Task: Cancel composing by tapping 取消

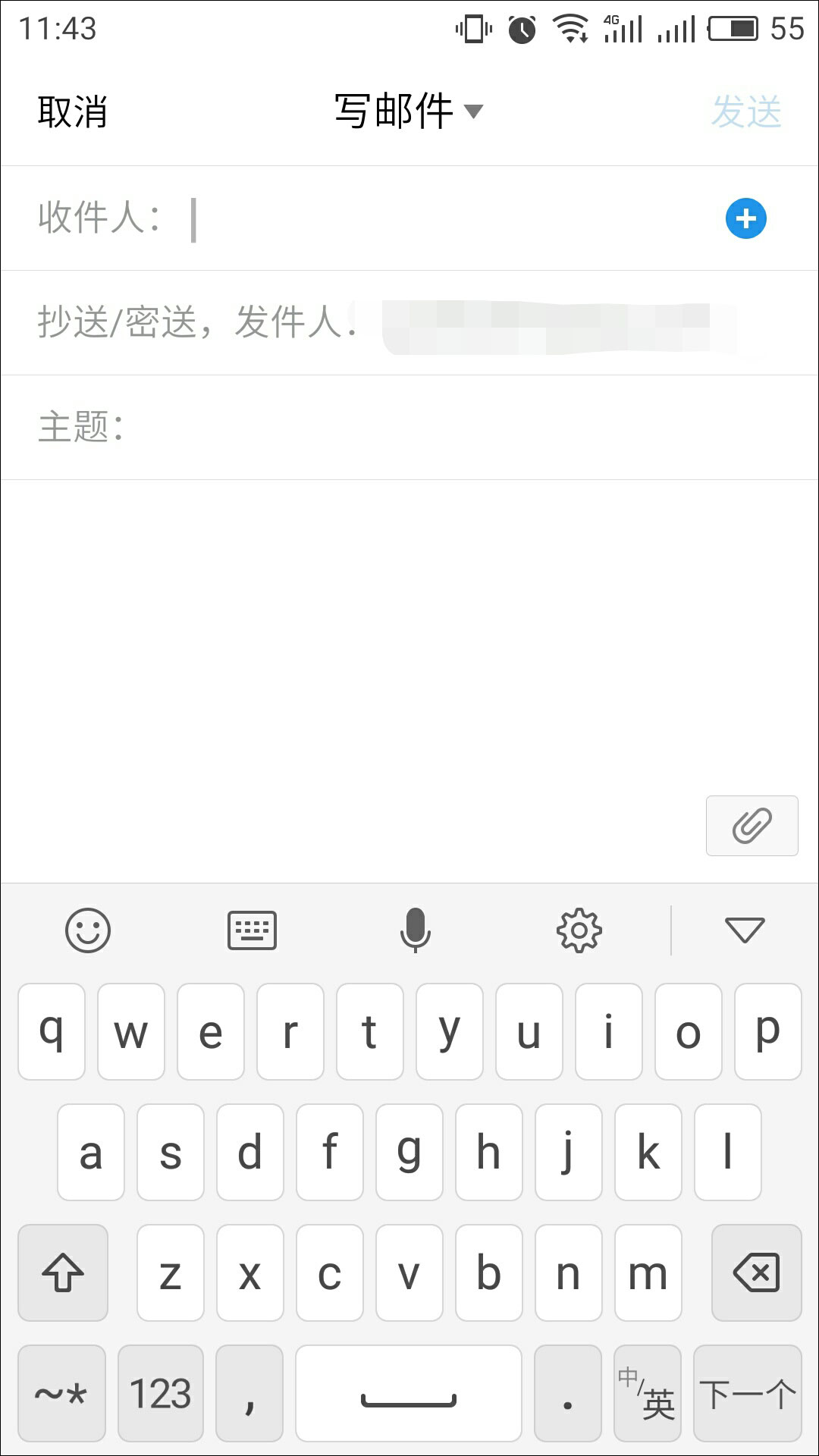Action: [x=72, y=111]
